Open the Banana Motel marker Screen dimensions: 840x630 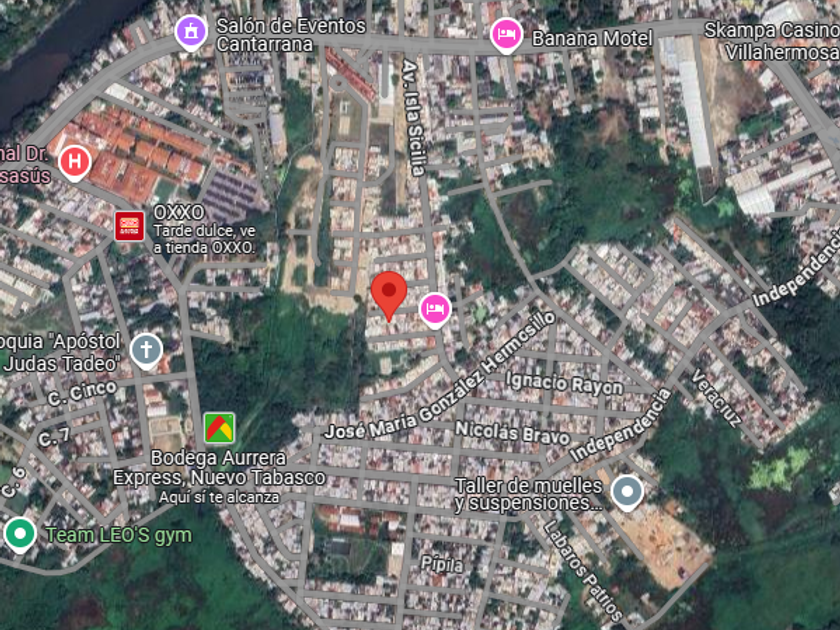(506, 35)
